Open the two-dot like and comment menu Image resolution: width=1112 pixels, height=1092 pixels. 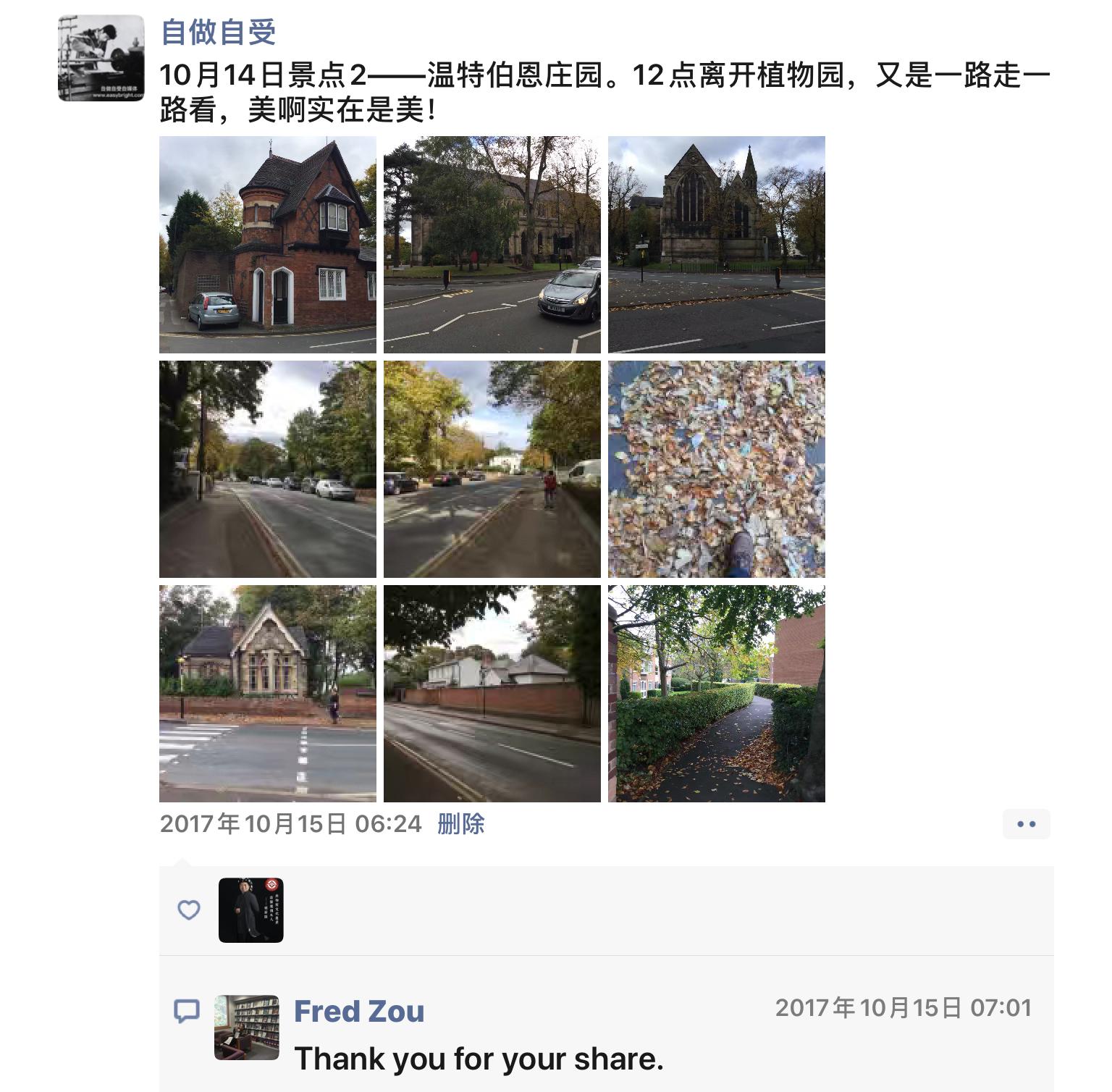click(x=1026, y=824)
